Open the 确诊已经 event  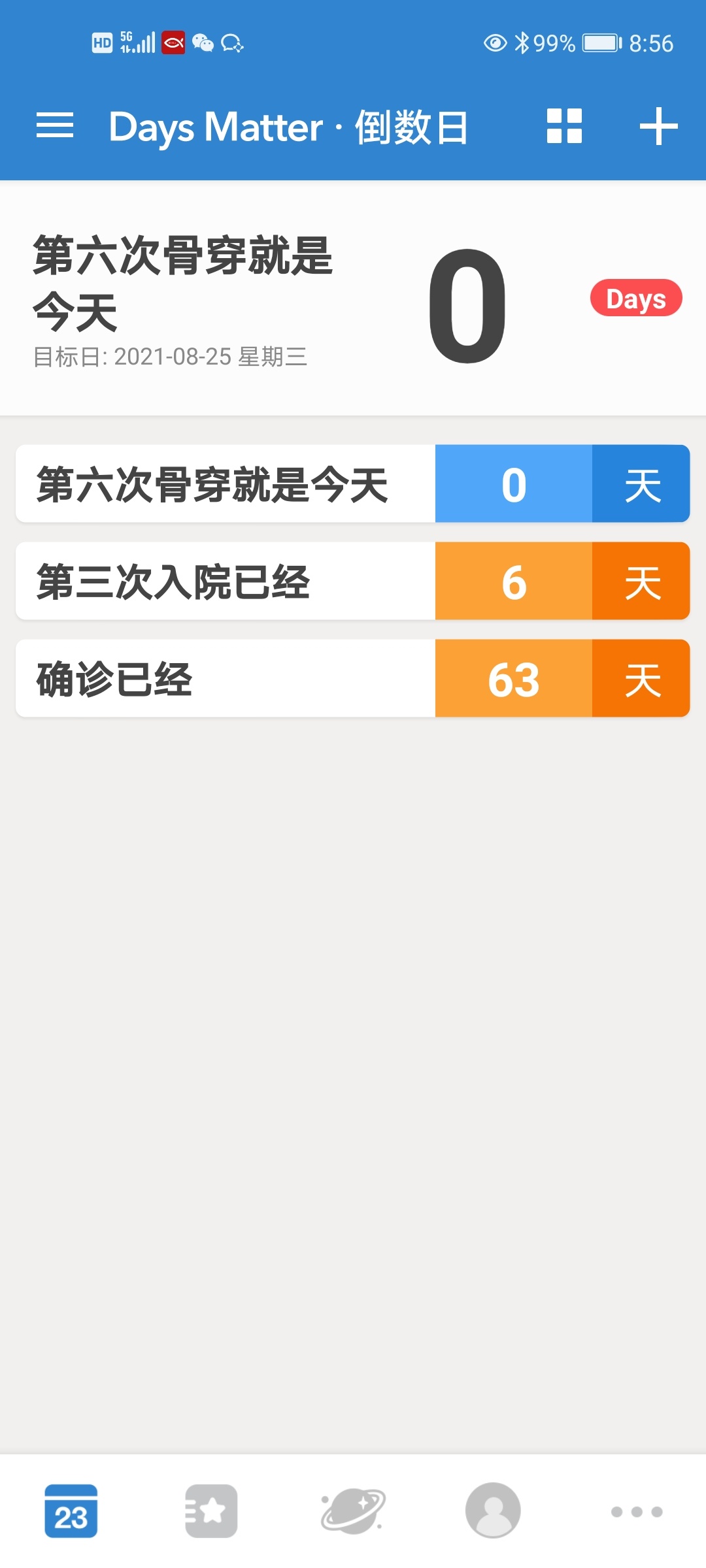pos(353,678)
